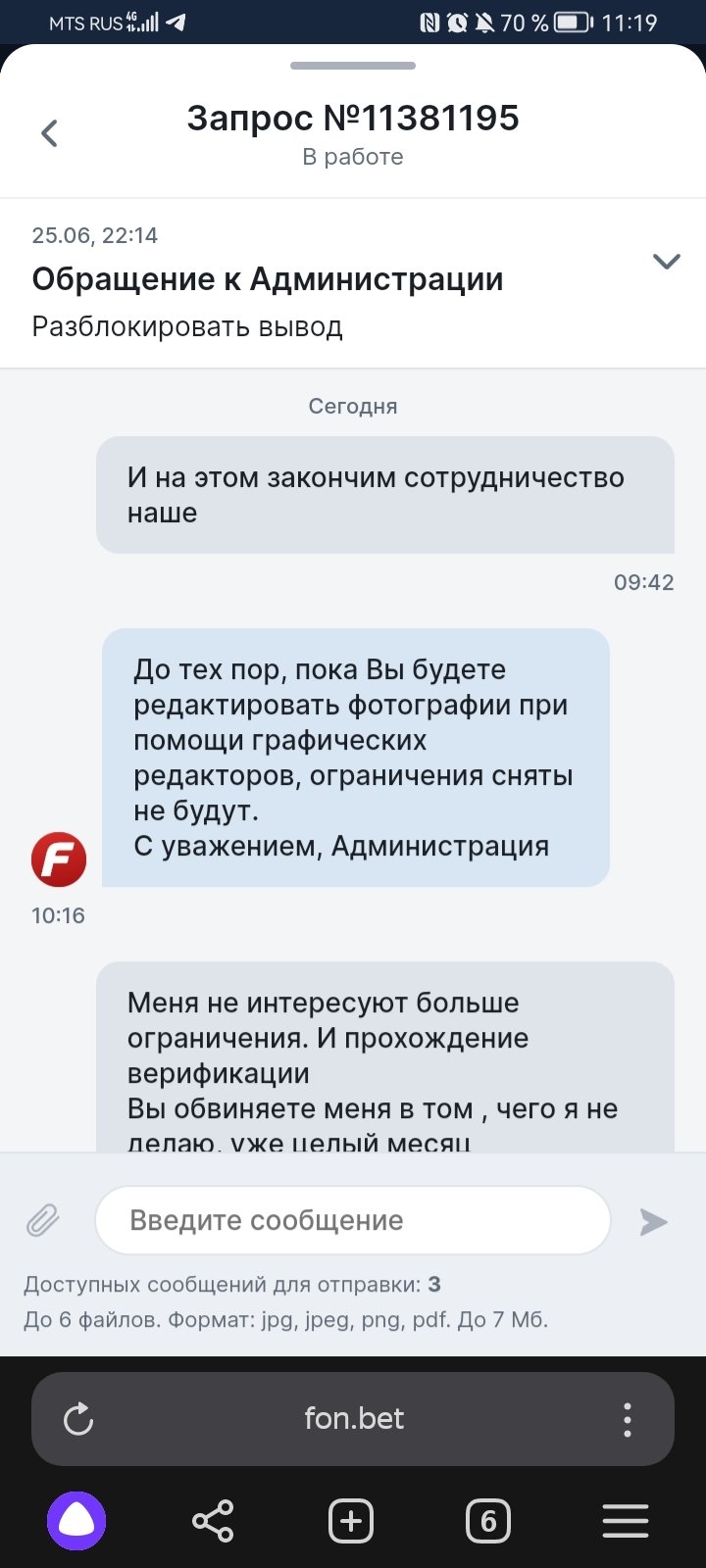View the six open tabs

pyautogui.click(x=488, y=1522)
